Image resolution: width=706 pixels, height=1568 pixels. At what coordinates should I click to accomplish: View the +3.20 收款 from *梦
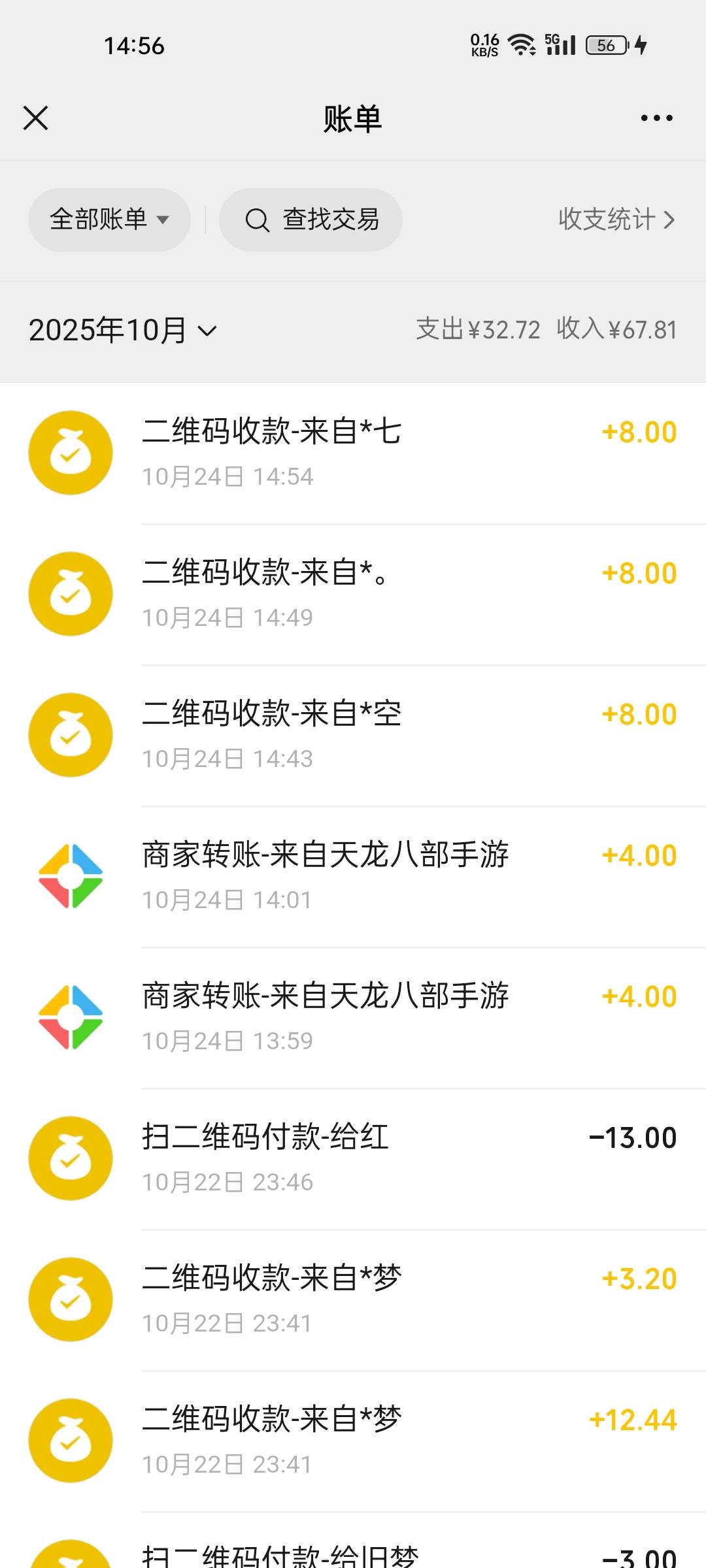pyautogui.click(x=353, y=1299)
